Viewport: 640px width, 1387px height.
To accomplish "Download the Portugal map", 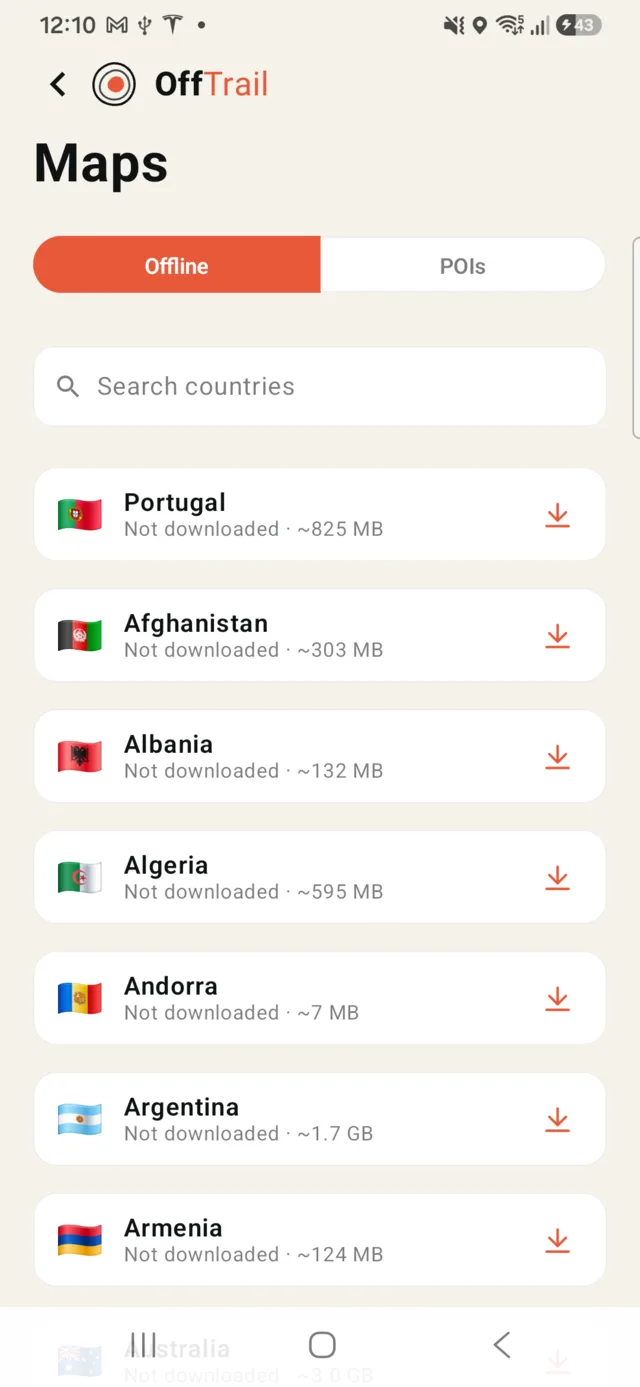I will point(557,515).
